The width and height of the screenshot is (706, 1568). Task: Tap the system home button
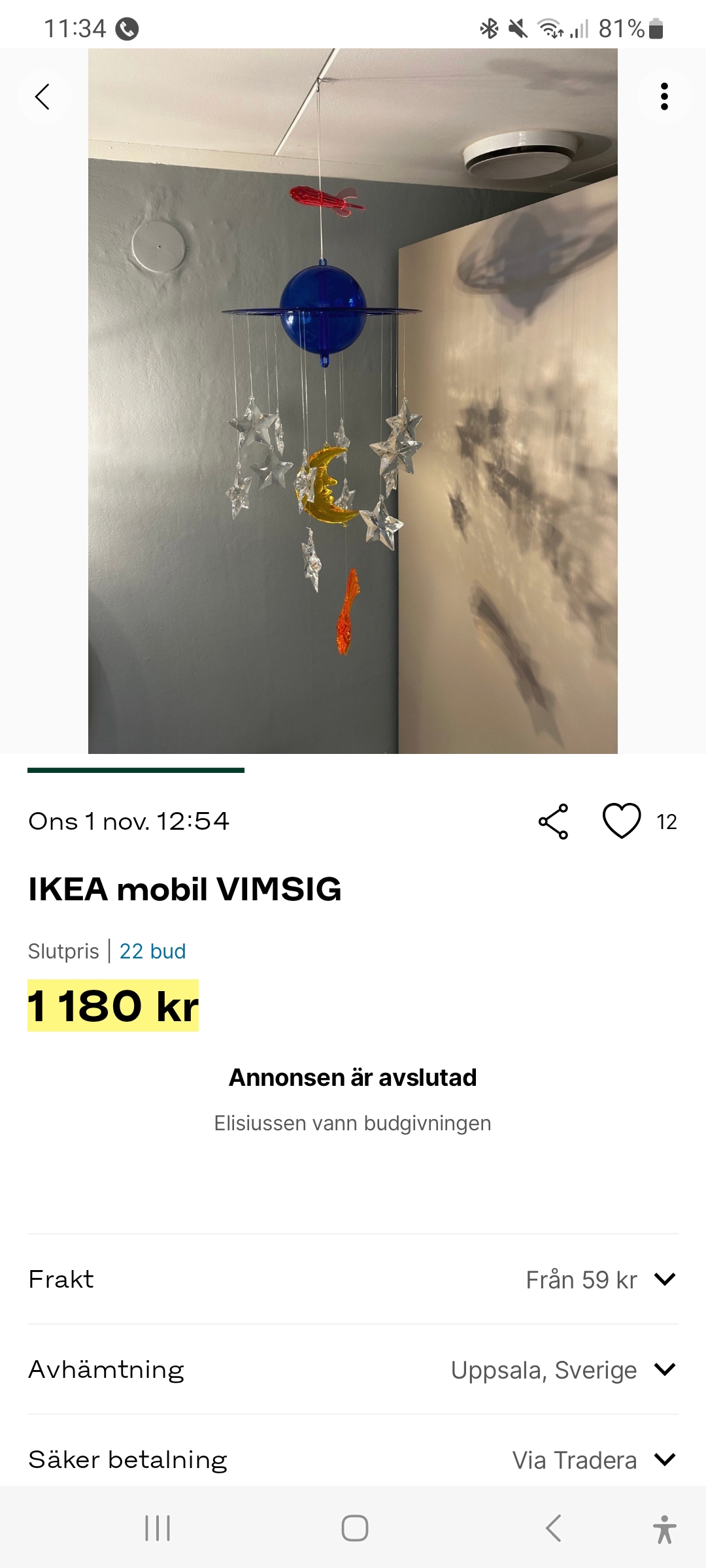click(354, 1528)
